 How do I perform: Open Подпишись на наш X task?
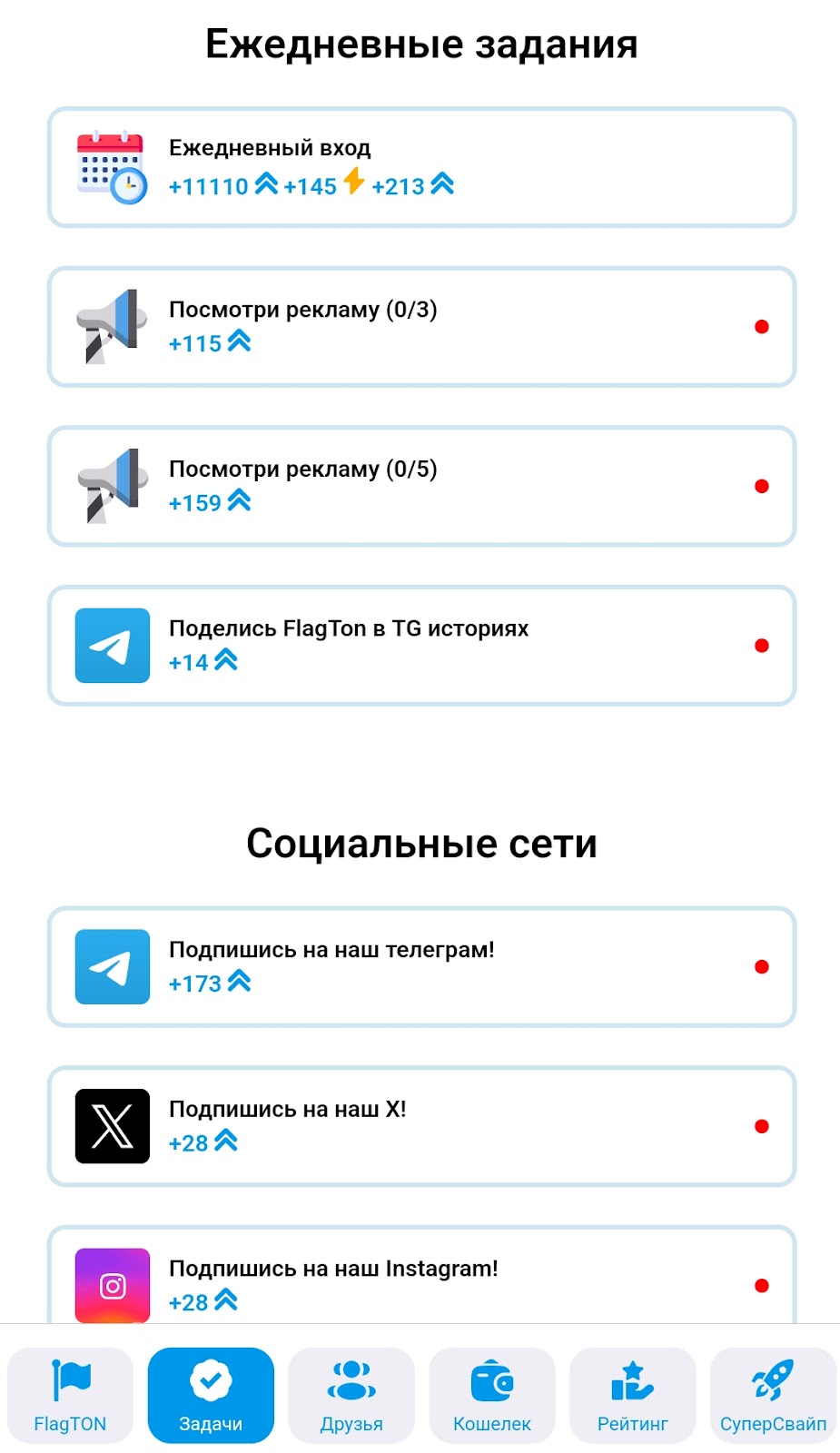[421, 1126]
